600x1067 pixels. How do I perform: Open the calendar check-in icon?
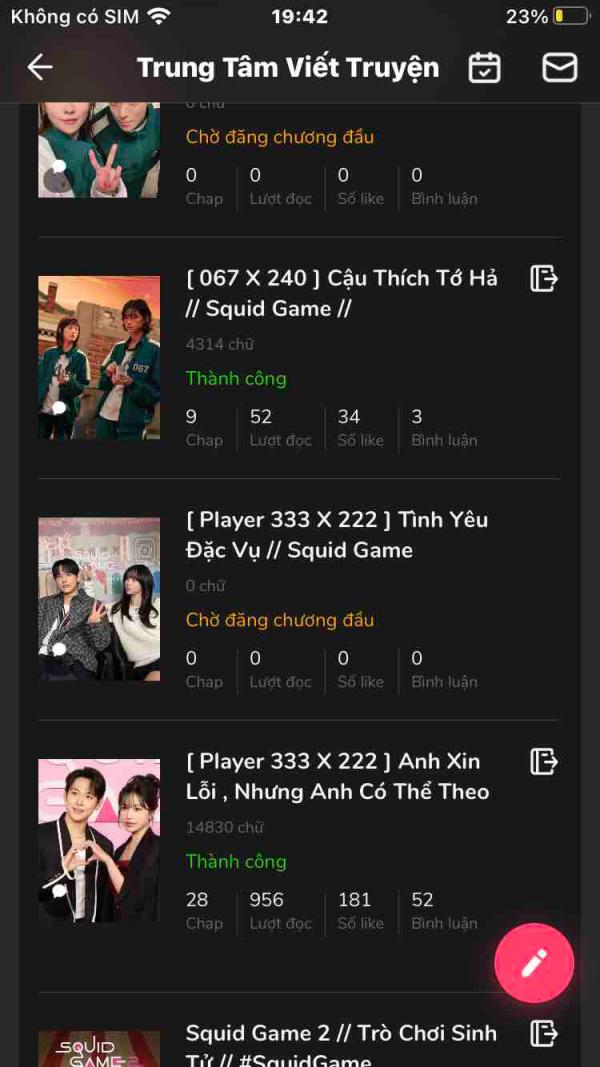(x=484, y=67)
